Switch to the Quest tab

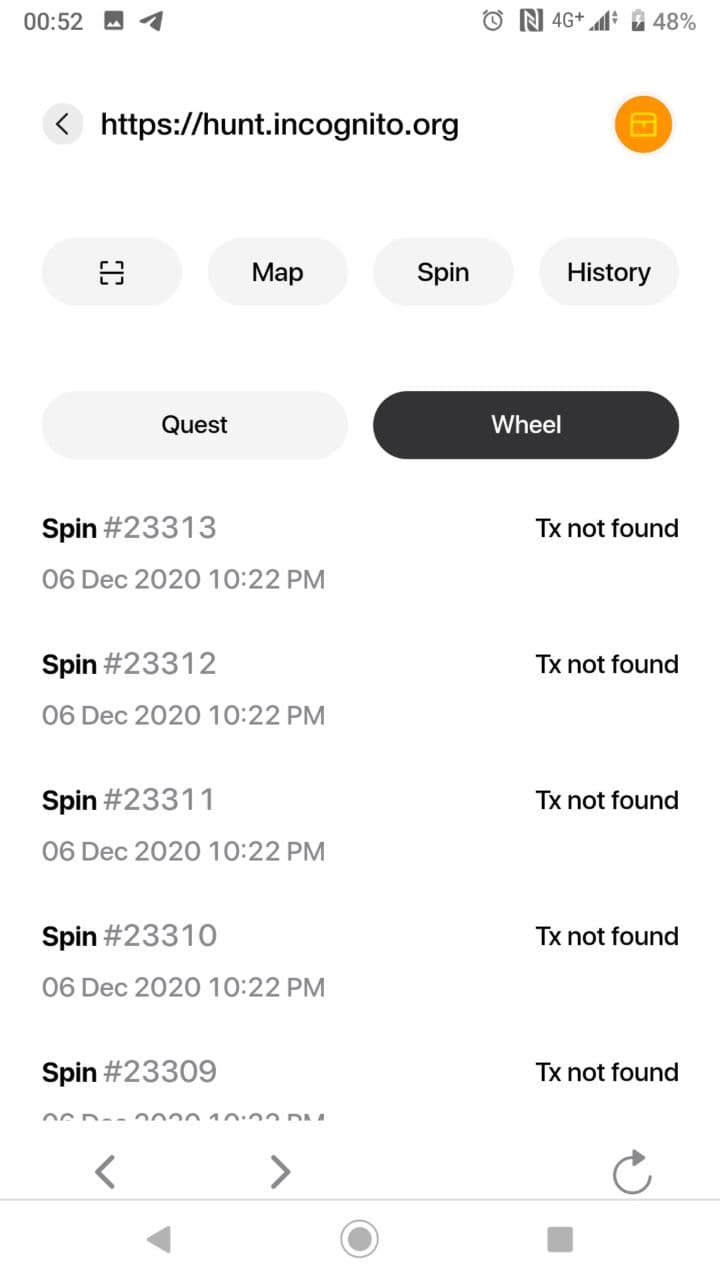pos(195,425)
